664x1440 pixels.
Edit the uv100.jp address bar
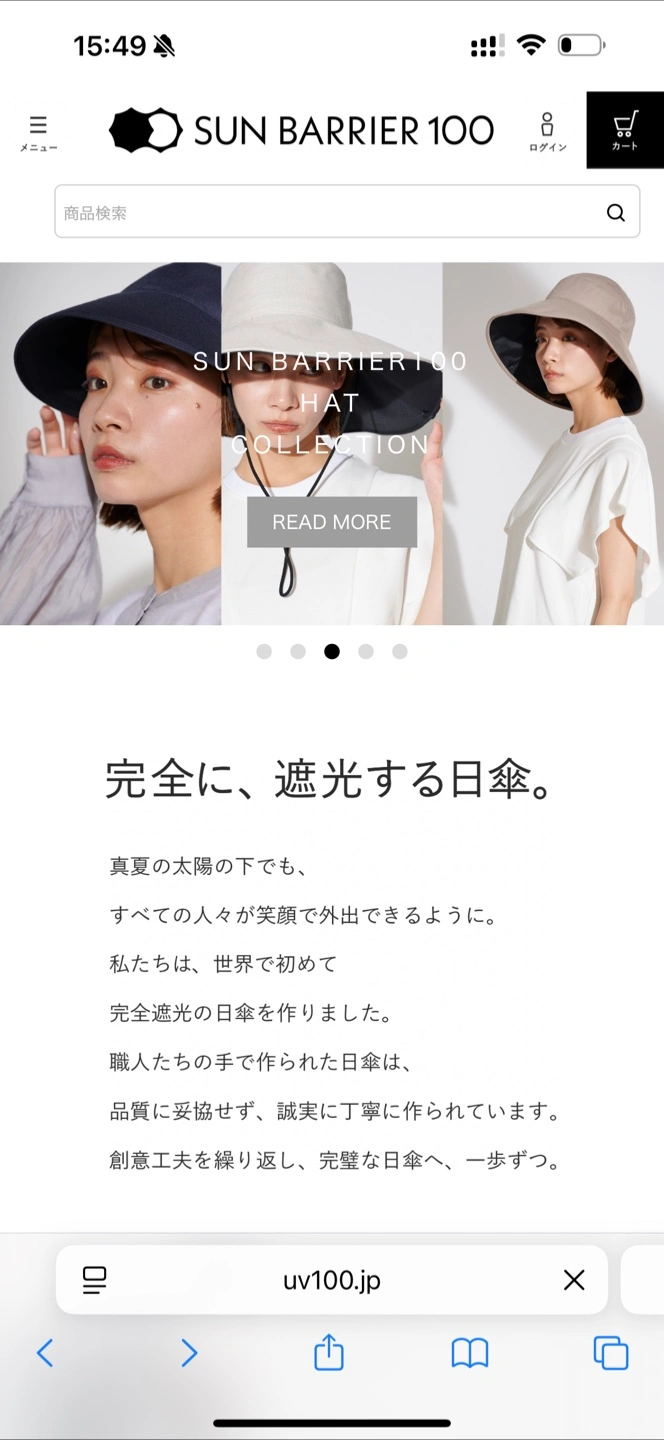[332, 1280]
